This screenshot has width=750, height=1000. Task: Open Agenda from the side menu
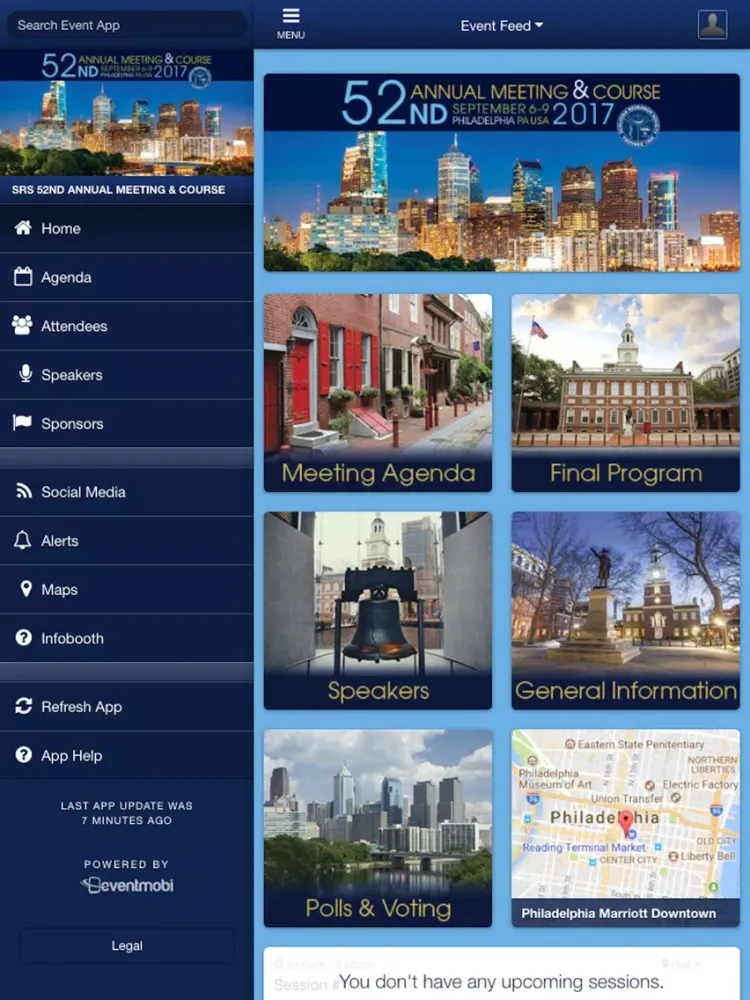[126, 278]
